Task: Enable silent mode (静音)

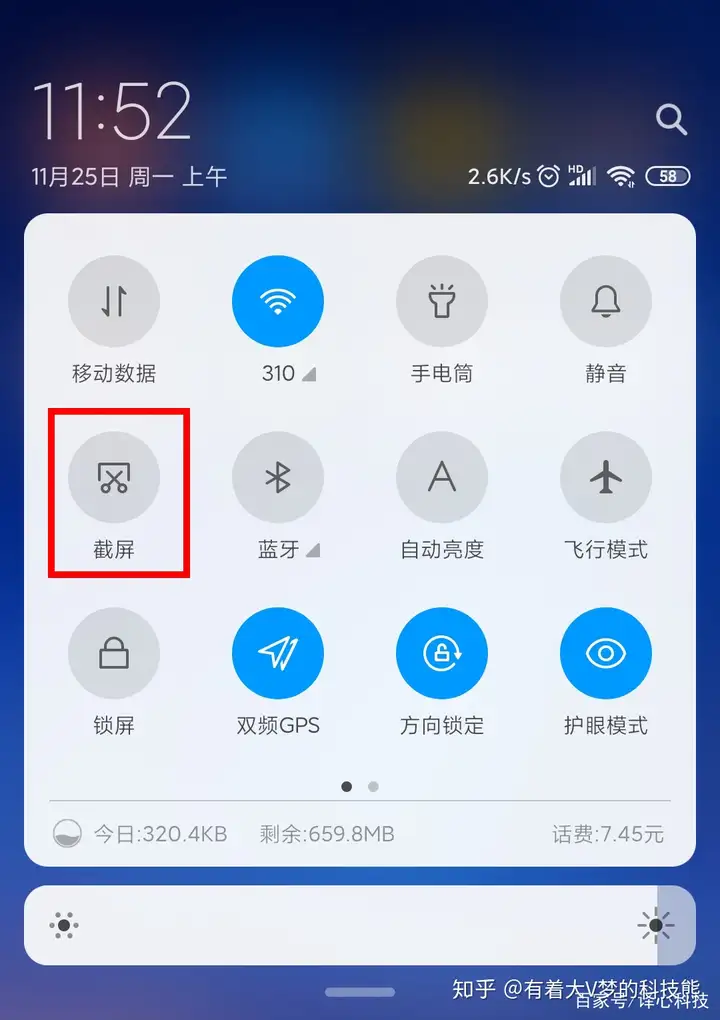Action: coord(606,301)
